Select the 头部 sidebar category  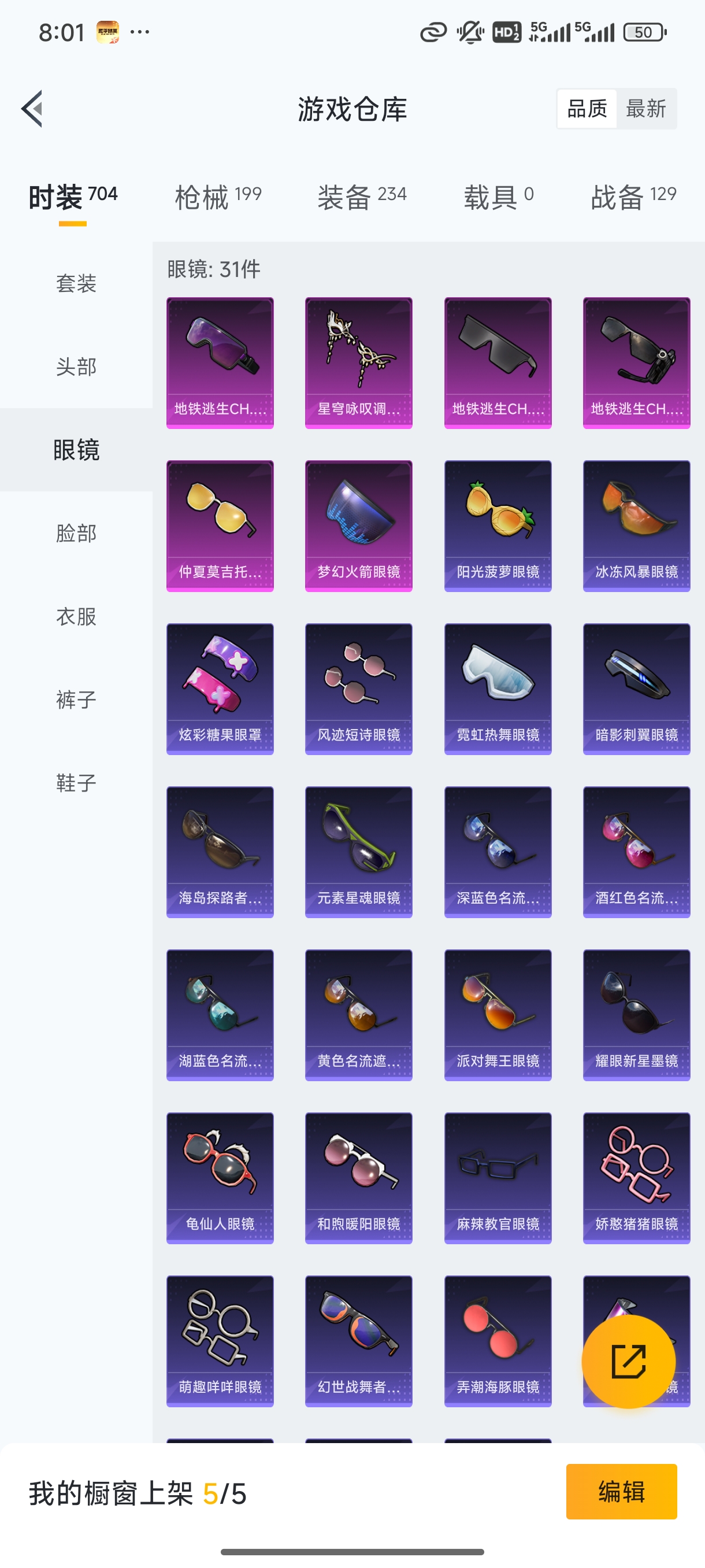click(76, 367)
